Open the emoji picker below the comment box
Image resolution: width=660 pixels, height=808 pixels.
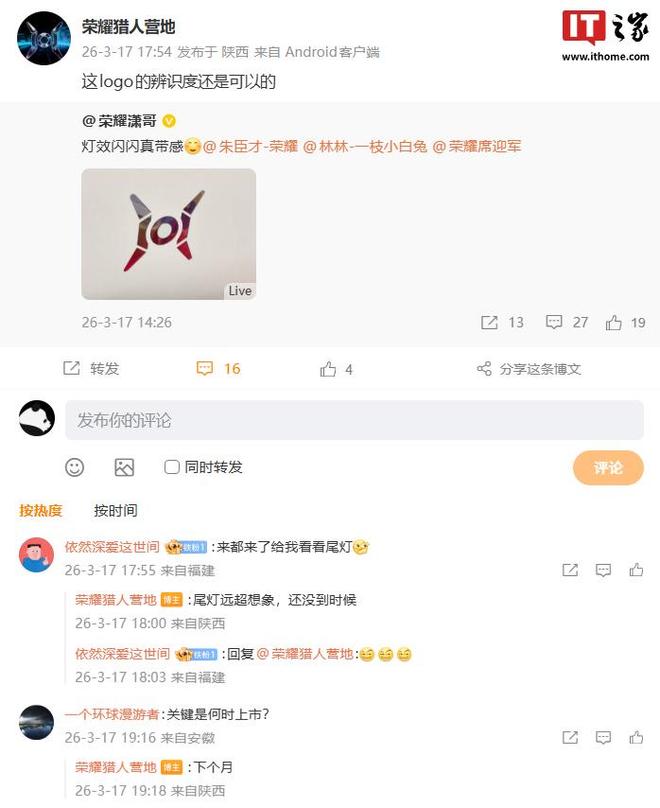point(75,467)
